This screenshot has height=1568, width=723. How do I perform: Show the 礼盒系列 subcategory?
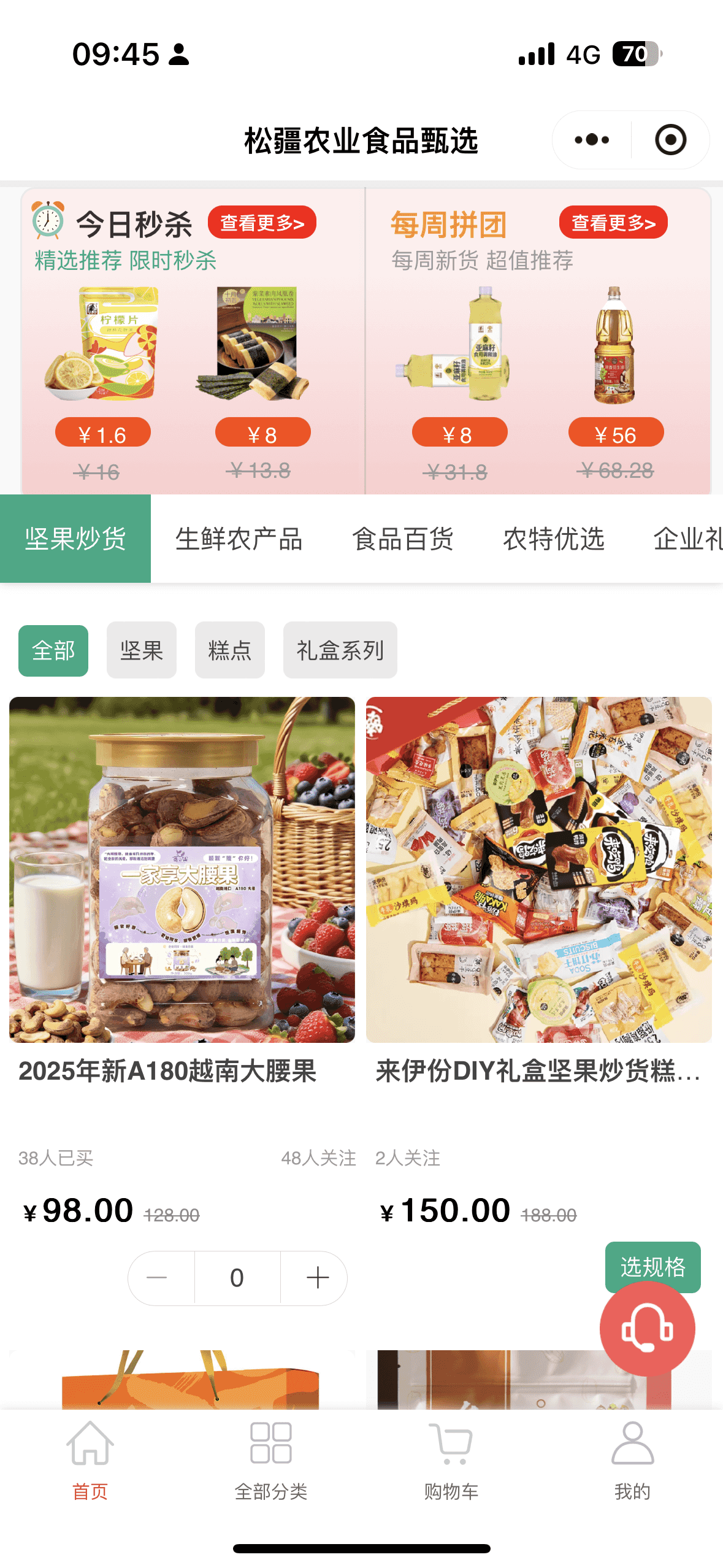point(340,650)
